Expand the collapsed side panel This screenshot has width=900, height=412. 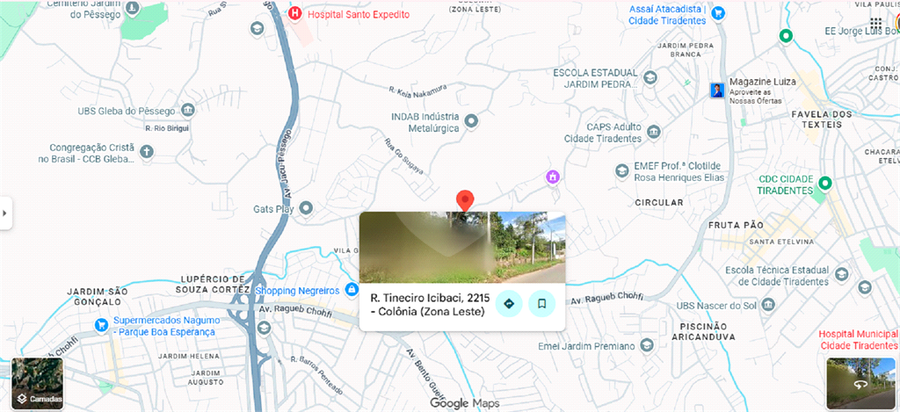pos(5,213)
